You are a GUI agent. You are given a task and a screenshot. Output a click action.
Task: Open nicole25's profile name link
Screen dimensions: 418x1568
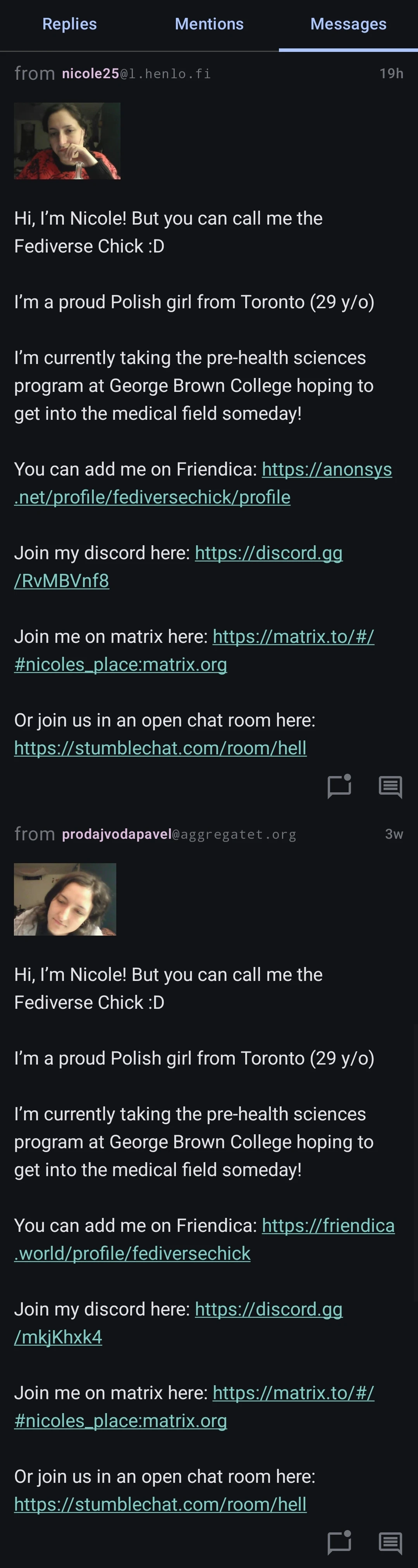coord(90,74)
